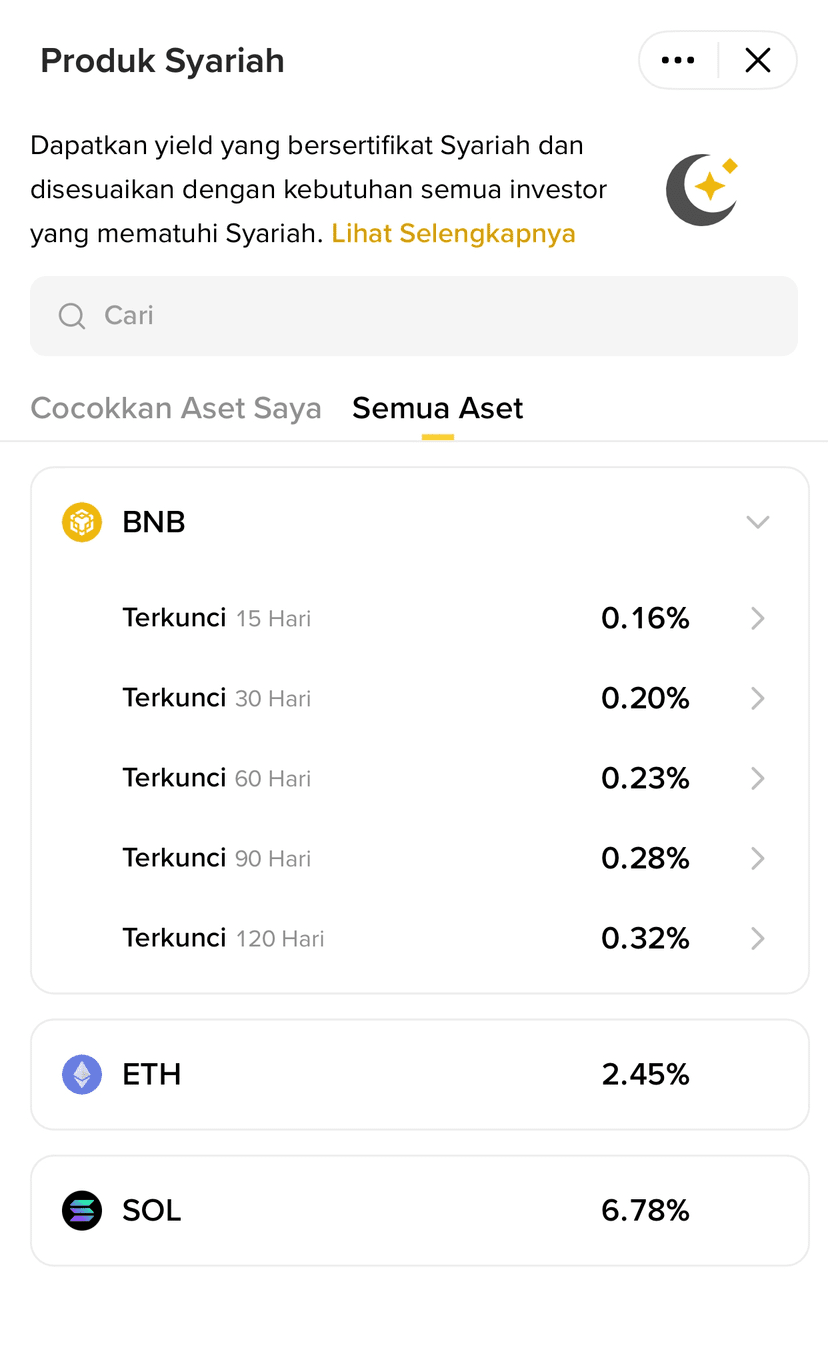Expand the ETH asset card
The width and height of the screenshot is (828, 1360).
click(x=420, y=1075)
